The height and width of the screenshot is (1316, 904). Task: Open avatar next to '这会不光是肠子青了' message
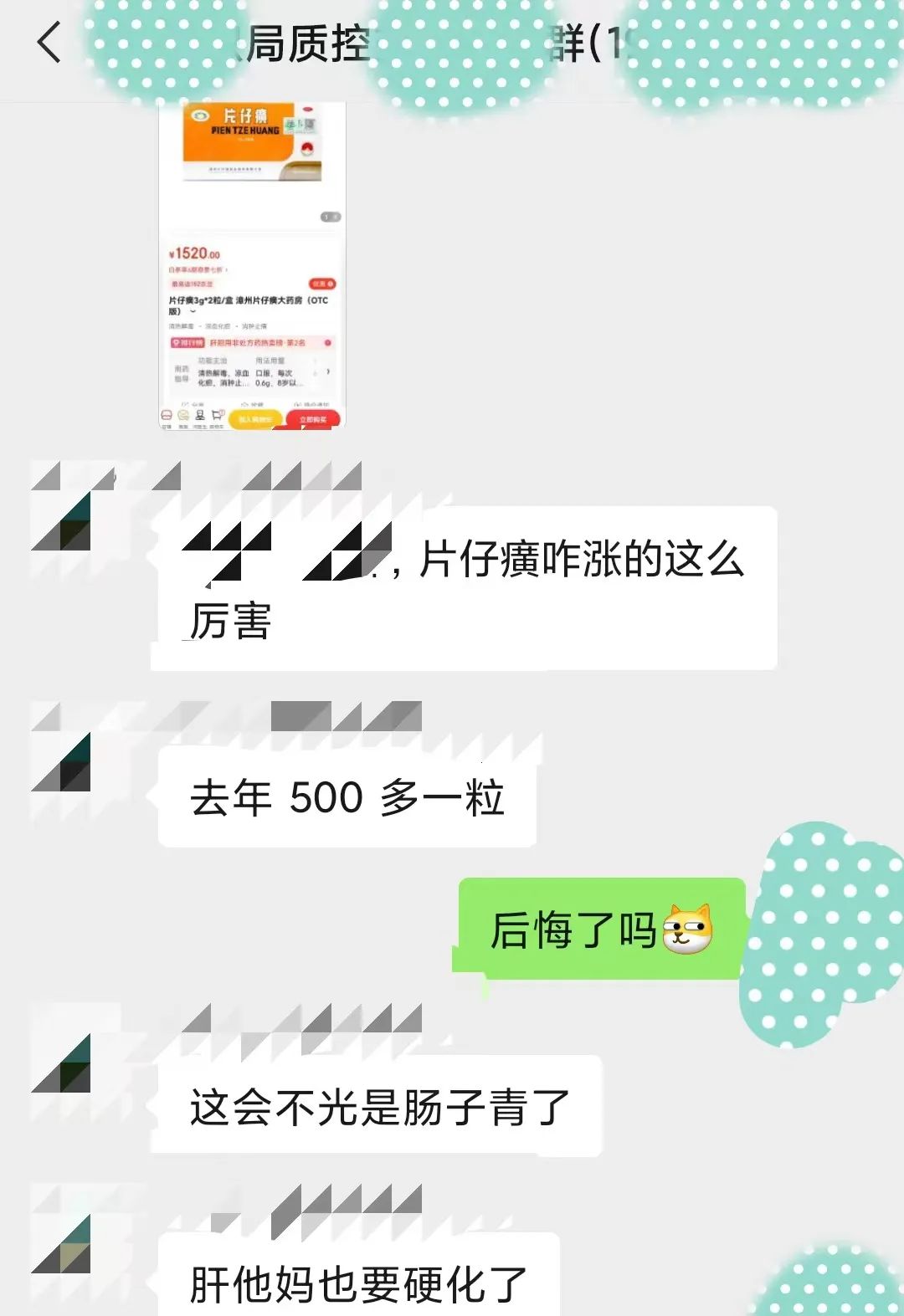point(61,1063)
